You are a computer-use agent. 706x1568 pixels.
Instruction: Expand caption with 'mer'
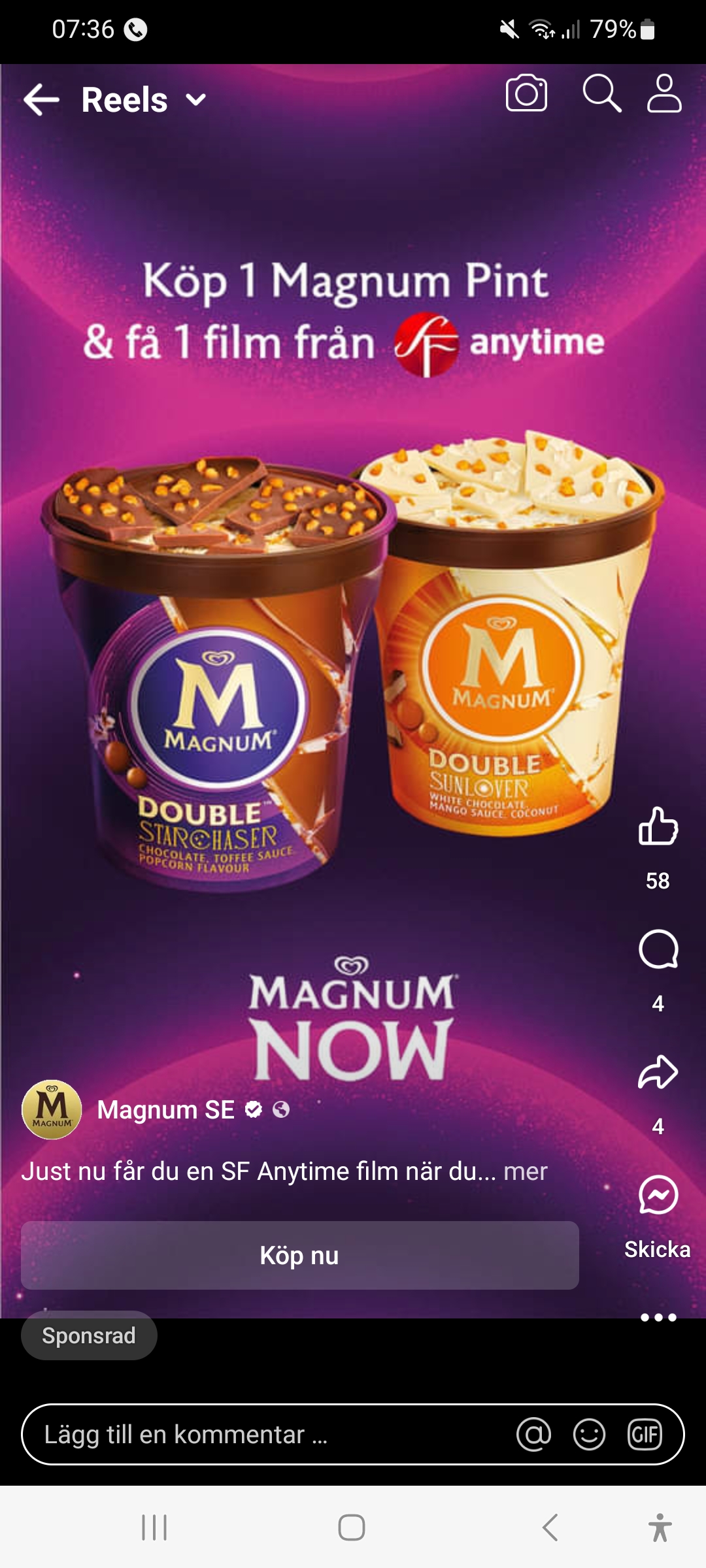pyautogui.click(x=525, y=1171)
